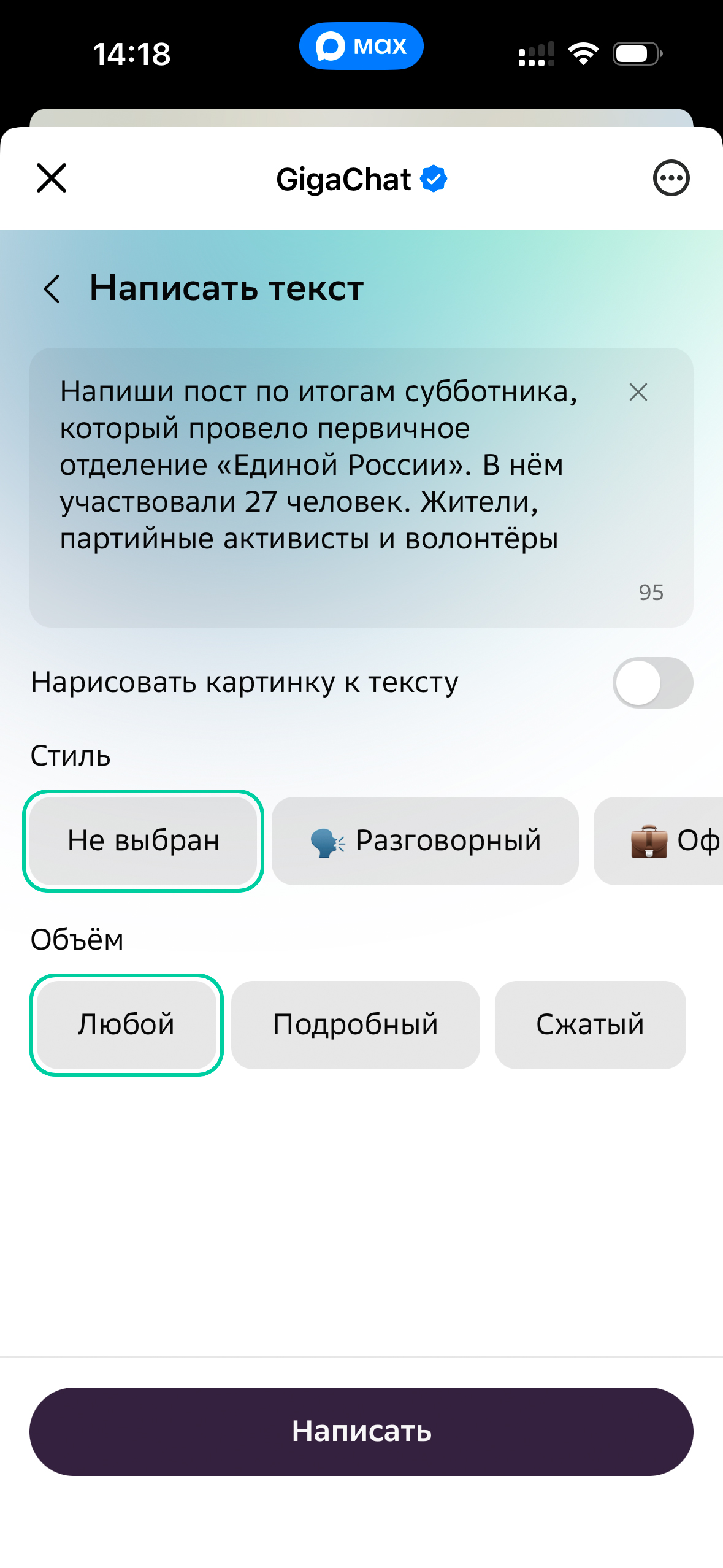The width and height of the screenshot is (723, 1568).
Task: Return to Max via the status pill
Action: 361,46
